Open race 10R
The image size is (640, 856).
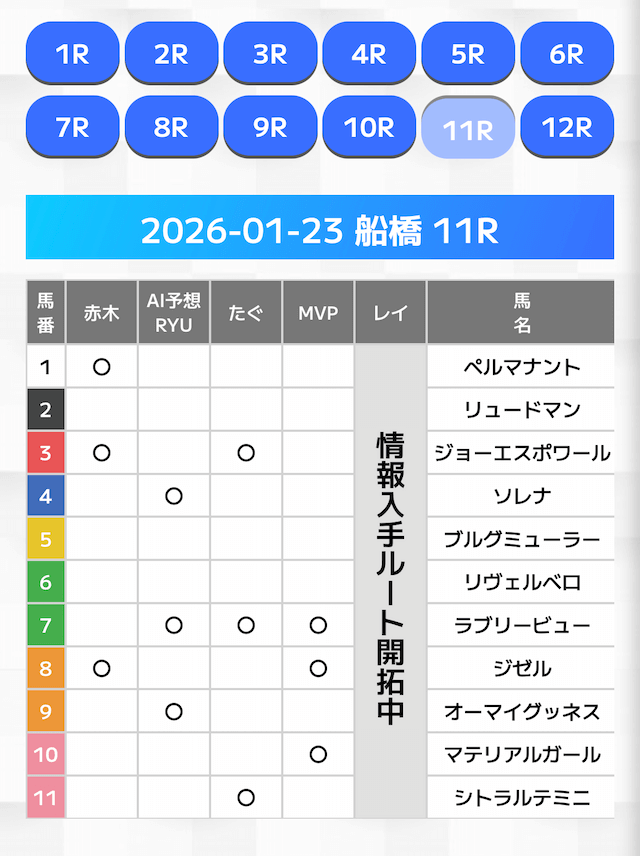tap(369, 128)
